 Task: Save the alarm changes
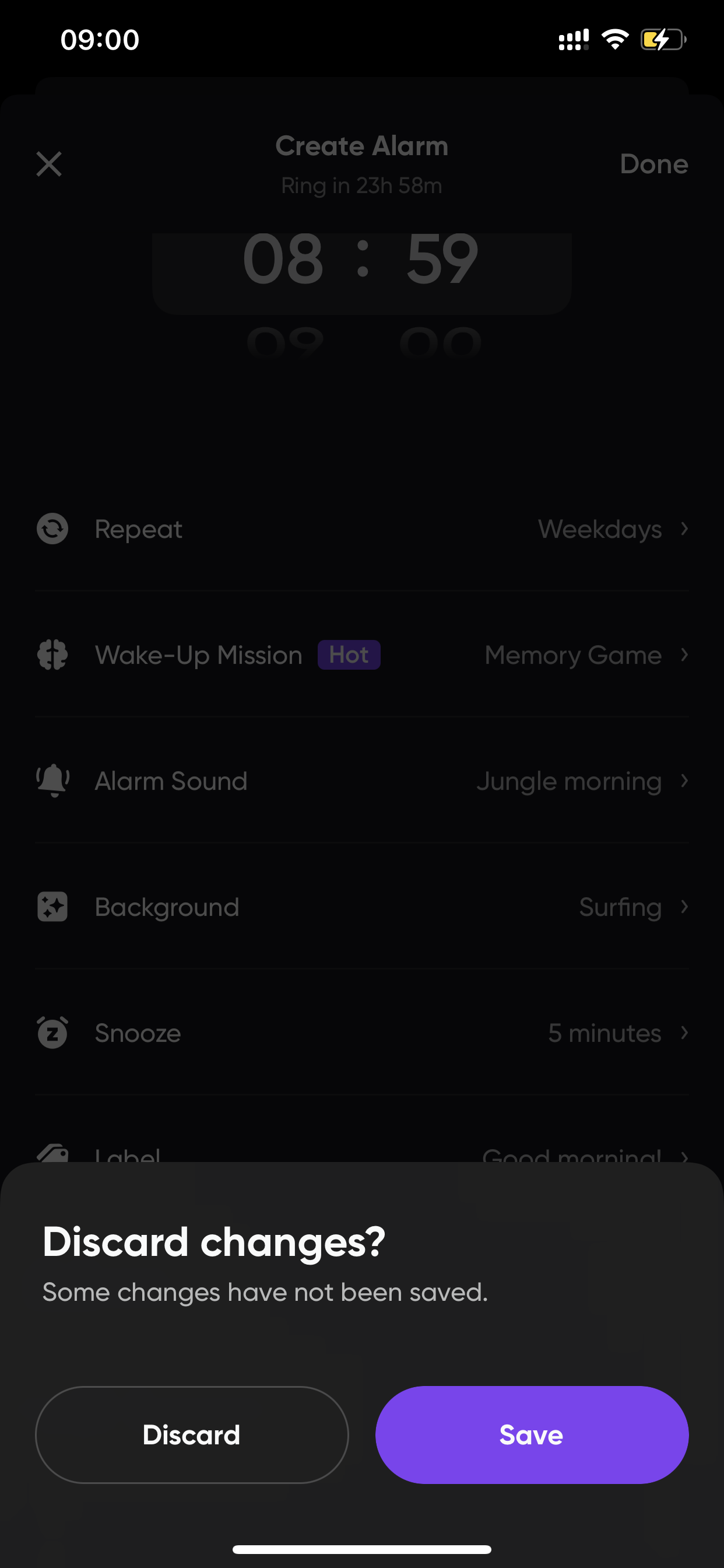tap(532, 1434)
